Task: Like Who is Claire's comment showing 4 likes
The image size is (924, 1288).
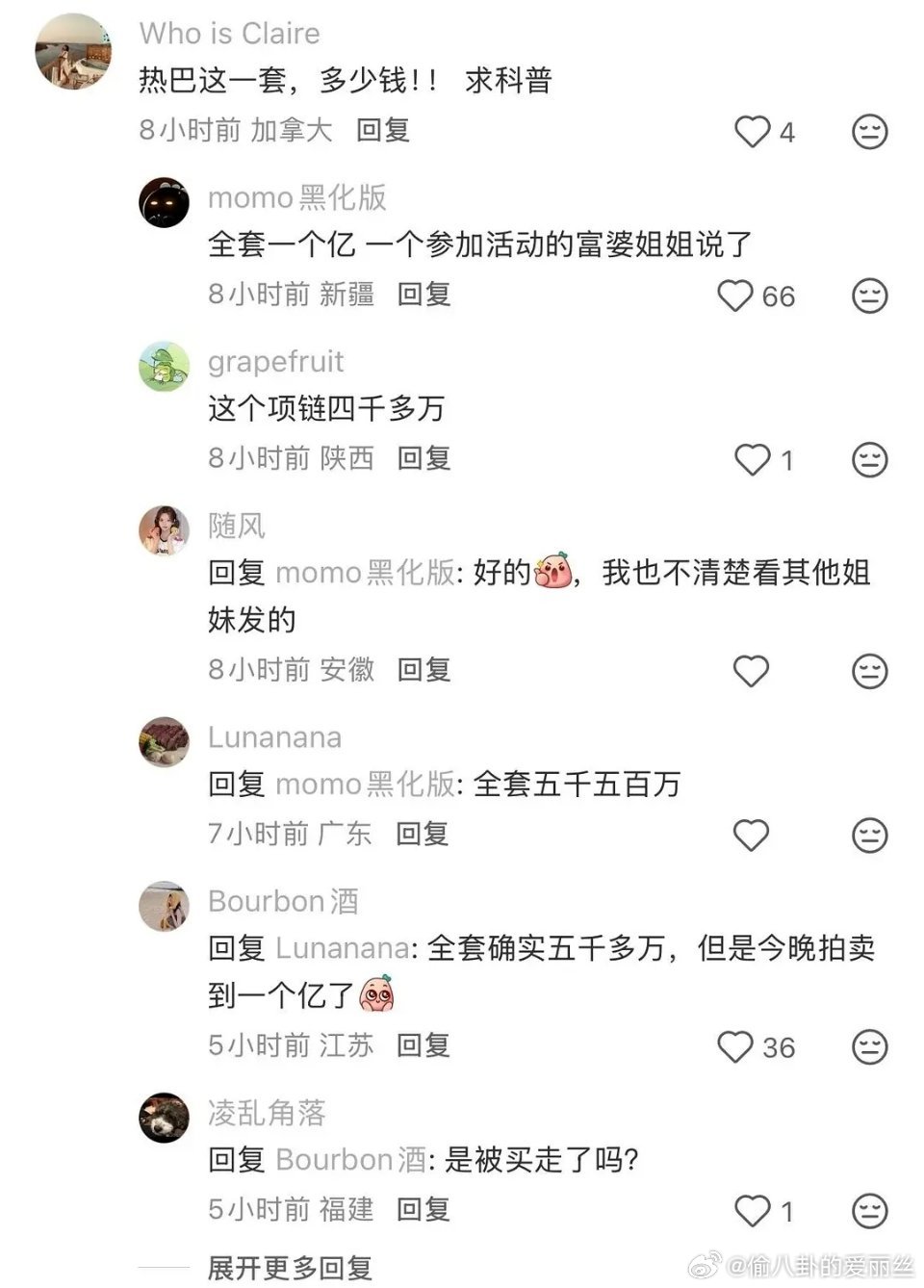Action: coord(754,132)
